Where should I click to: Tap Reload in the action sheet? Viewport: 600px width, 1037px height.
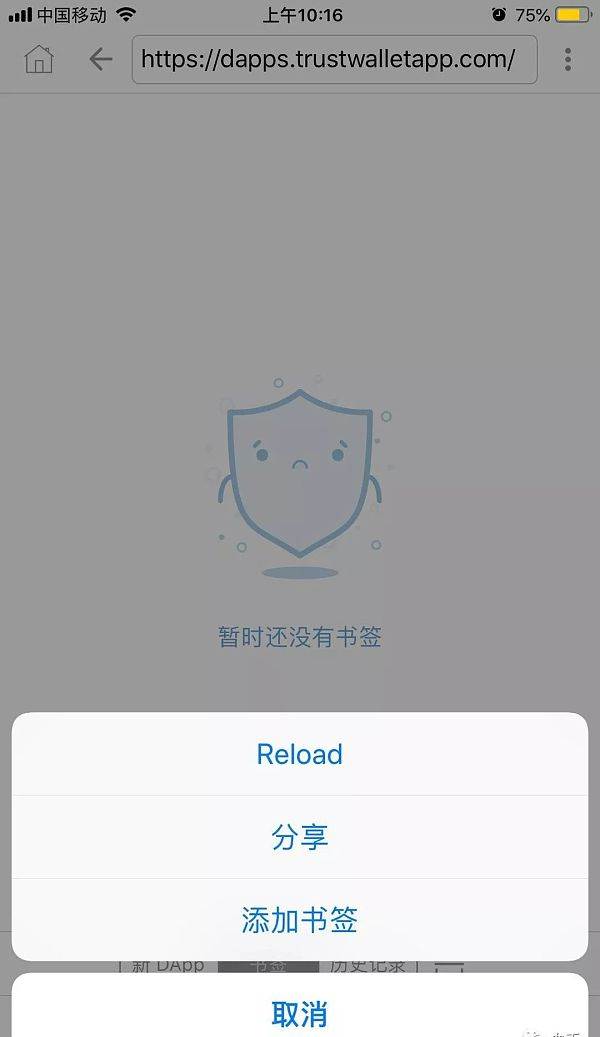300,754
